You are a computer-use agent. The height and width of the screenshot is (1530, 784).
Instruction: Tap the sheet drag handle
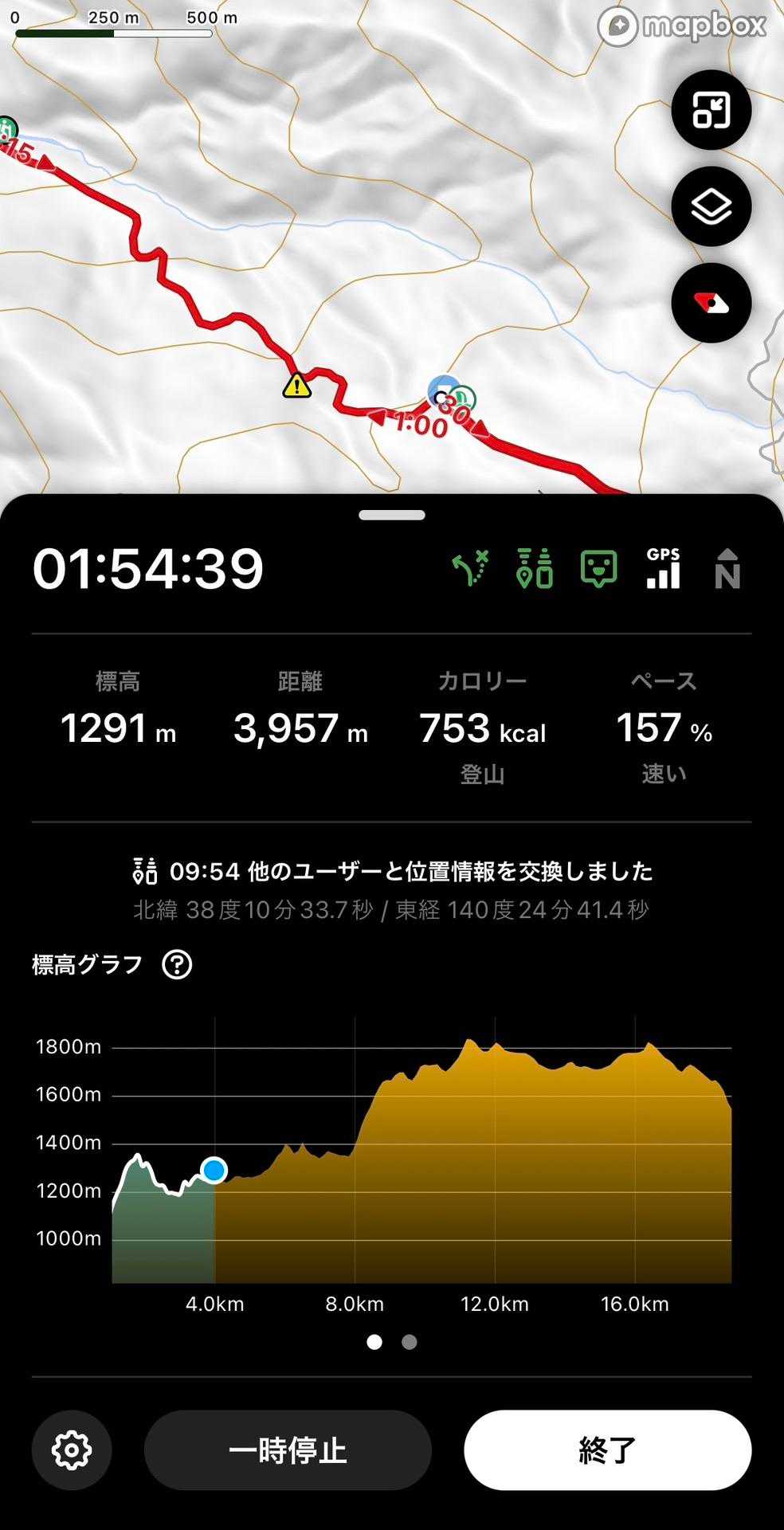pos(392,515)
